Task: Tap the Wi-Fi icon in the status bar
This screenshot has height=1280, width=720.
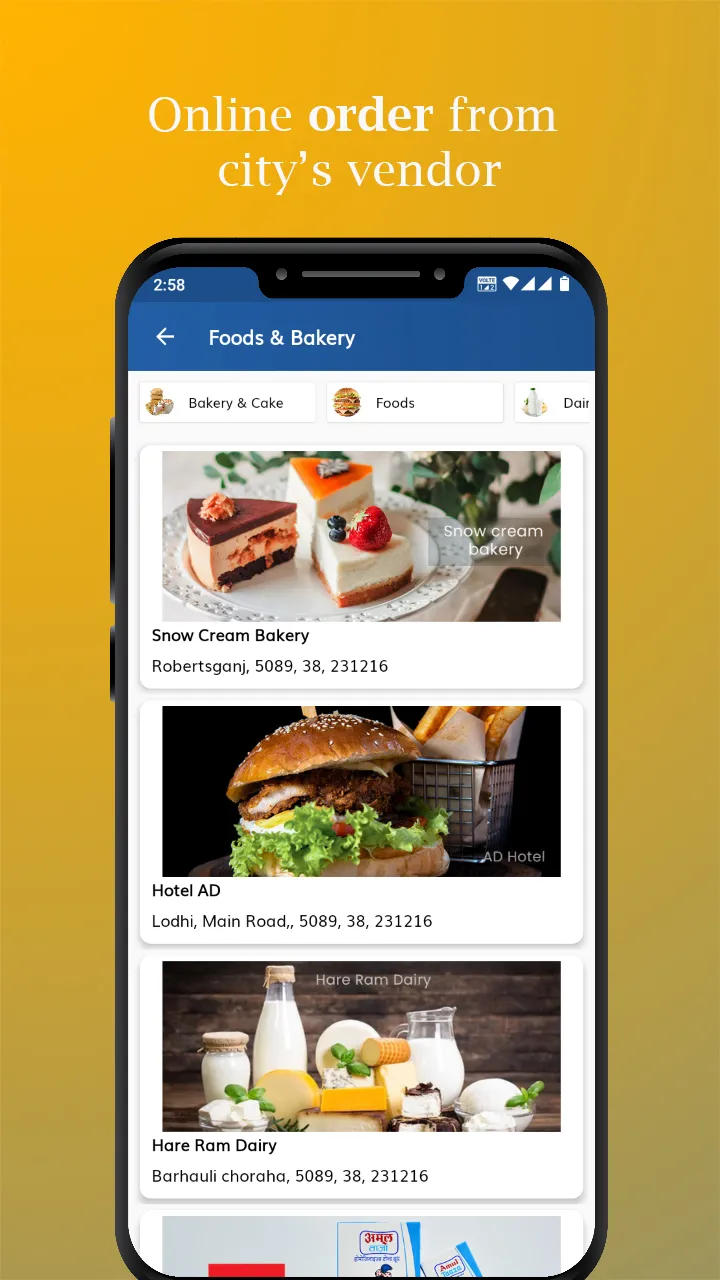Action: coord(511,284)
